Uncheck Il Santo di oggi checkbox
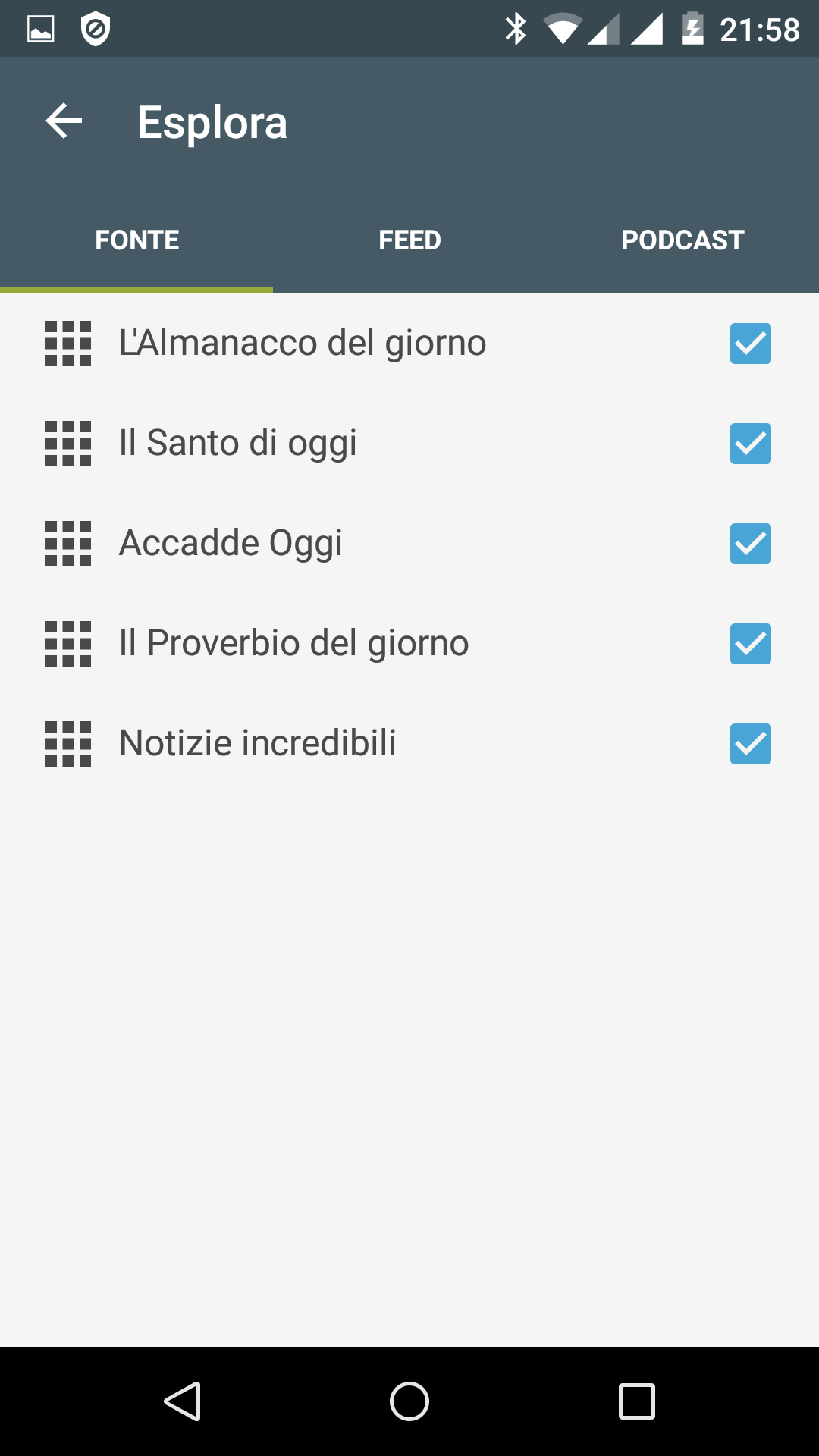Image resolution: width=819 pixels, height=1456 pixels. [751, 444]
